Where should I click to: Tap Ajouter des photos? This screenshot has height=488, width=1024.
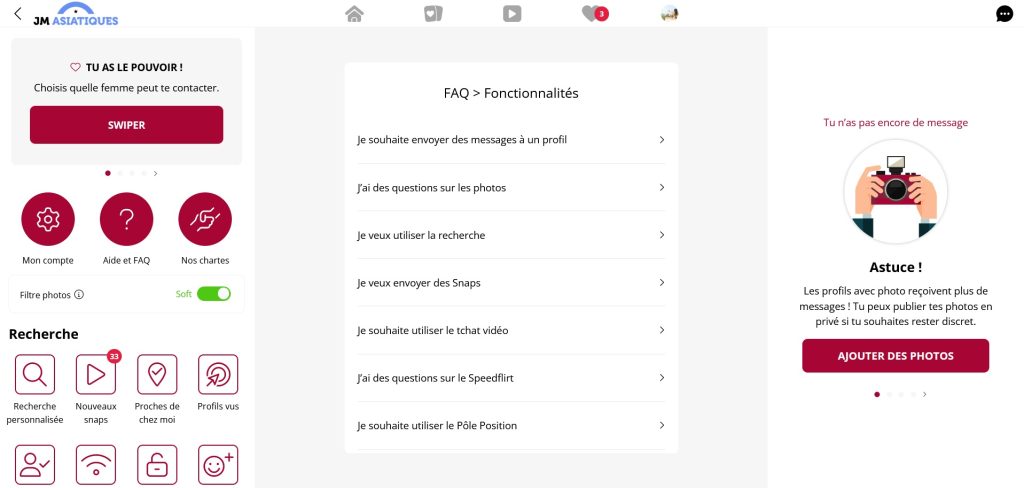pyautogui.click(x=895, y=356)
